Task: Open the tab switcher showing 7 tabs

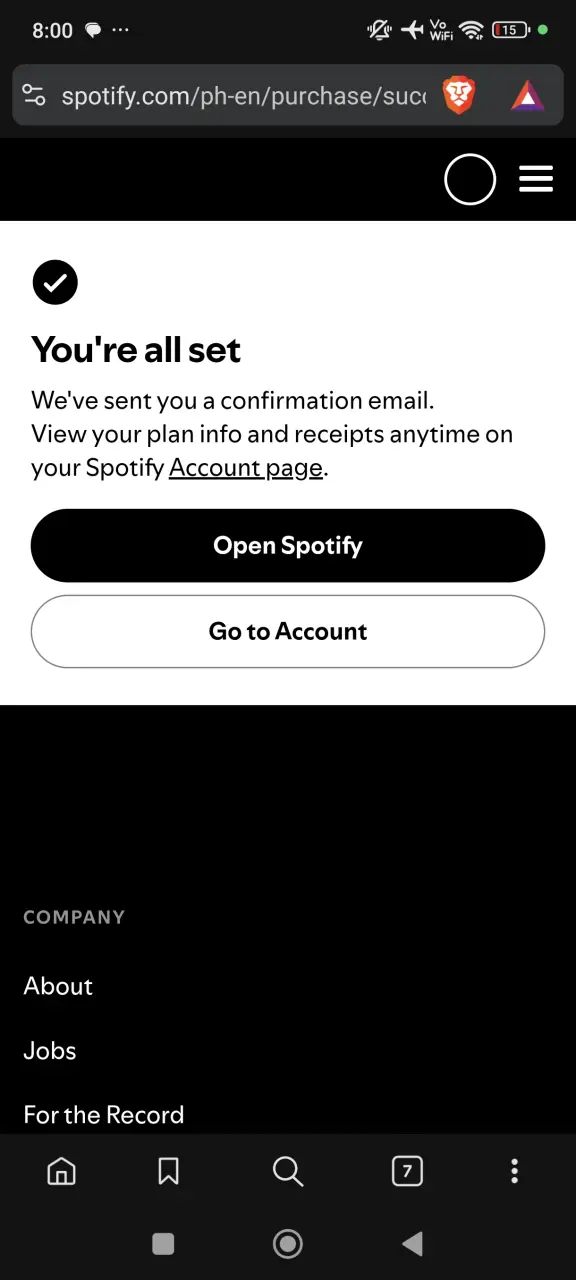Action: [407, 1171]
